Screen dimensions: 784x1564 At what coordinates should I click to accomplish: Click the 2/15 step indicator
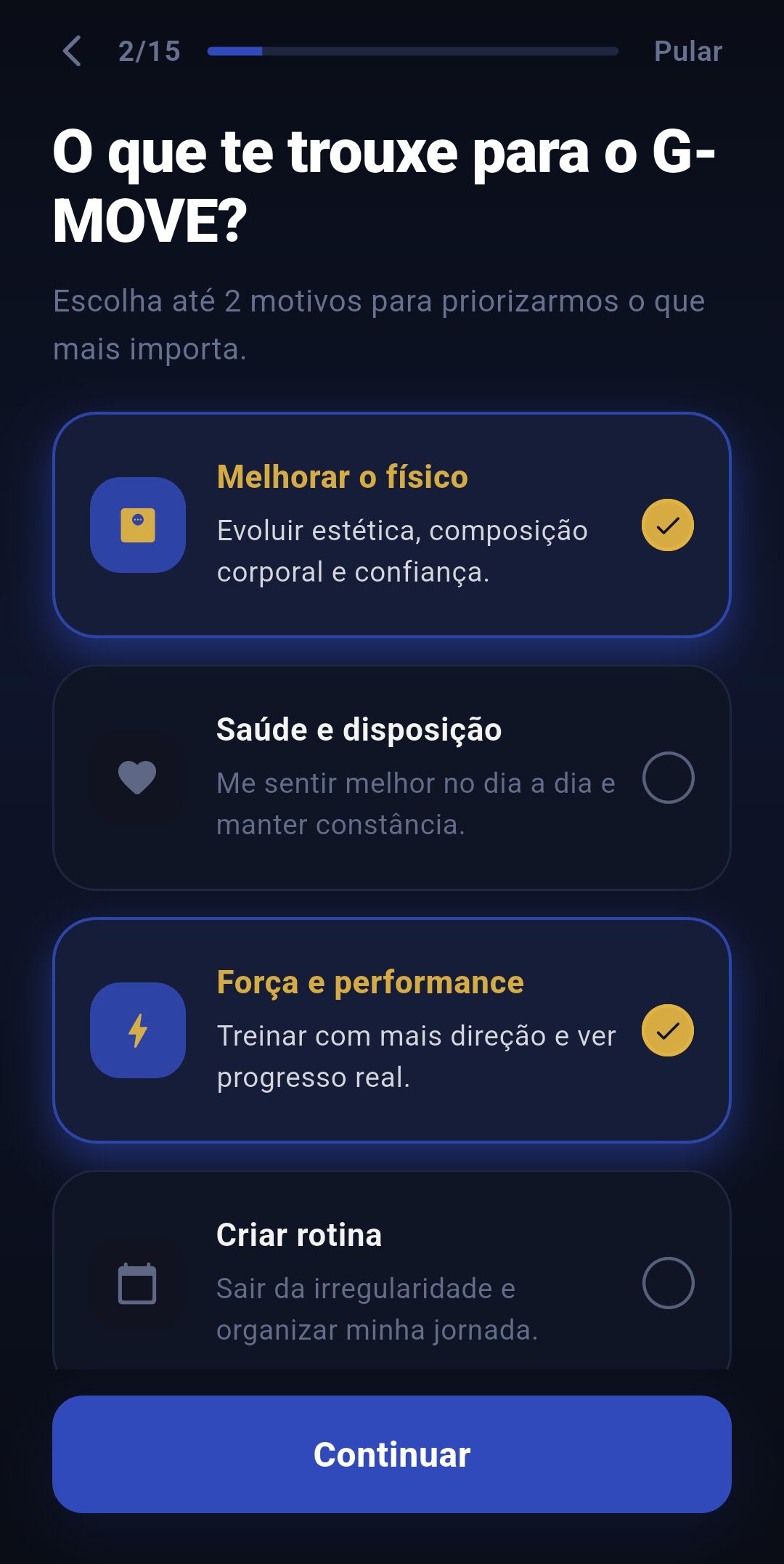click(x=150, y=51)
